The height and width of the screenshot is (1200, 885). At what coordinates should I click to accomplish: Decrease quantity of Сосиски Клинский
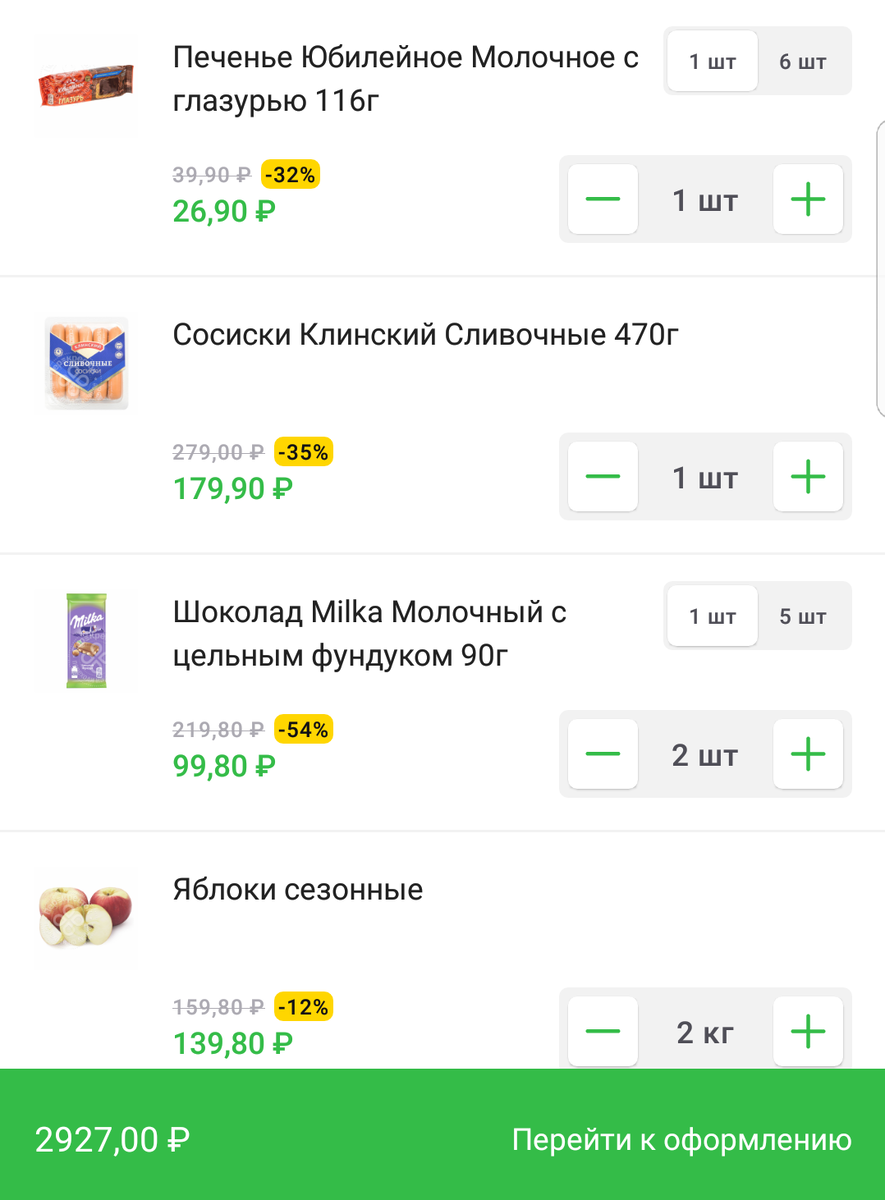(x=603, y=477)
